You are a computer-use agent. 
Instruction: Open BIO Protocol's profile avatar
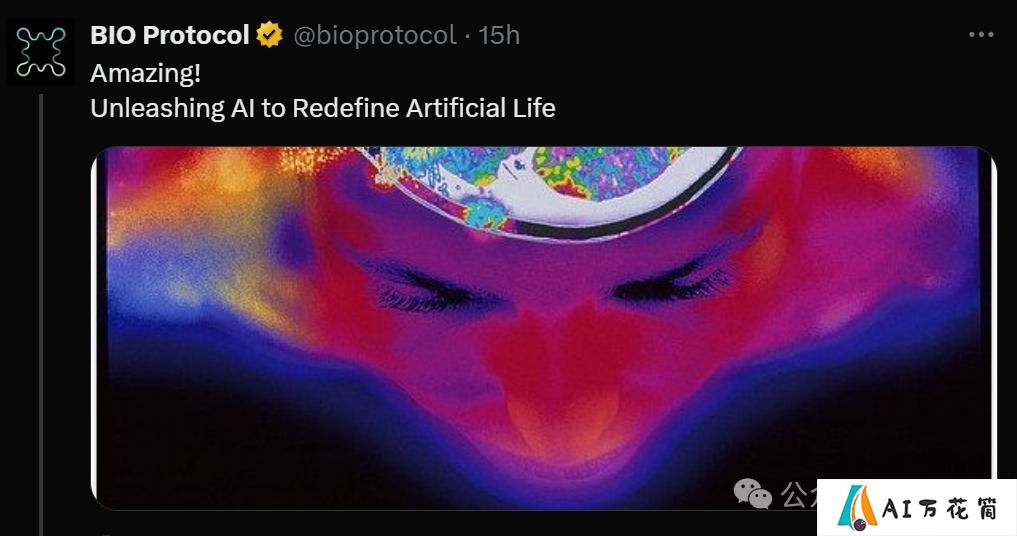[x=41, y=52]
